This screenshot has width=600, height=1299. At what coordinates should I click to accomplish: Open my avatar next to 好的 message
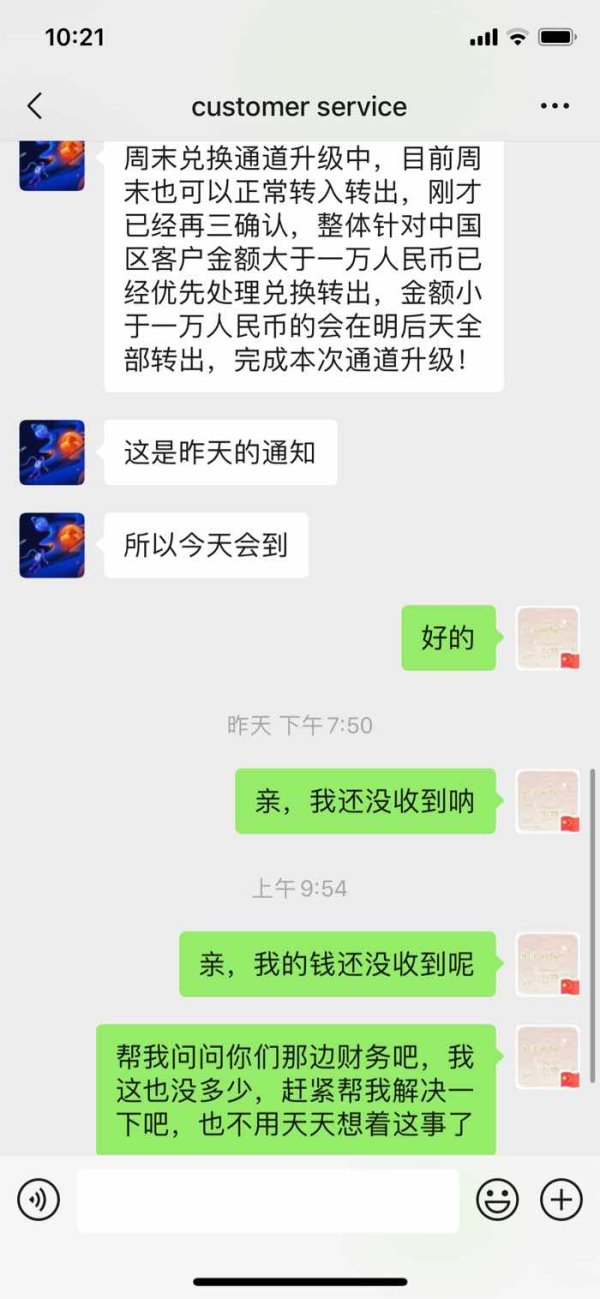pyautogui.click(x=548, y=638)
